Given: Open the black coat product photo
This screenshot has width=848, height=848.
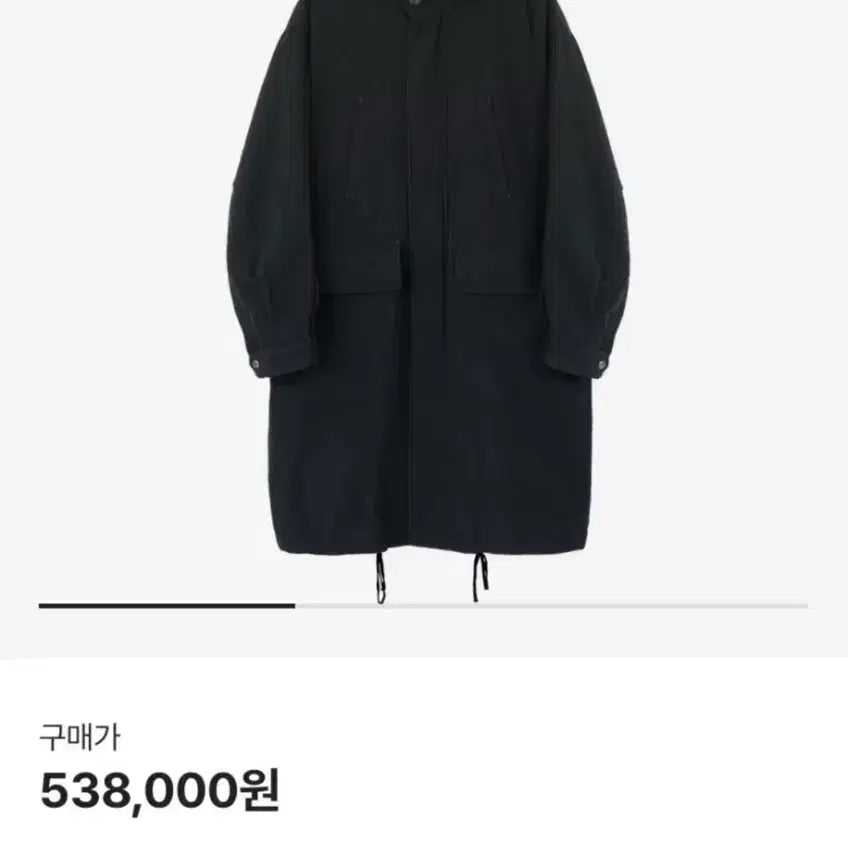Looking at the screenshot, I should pyautogui.click(x=428, y=290).
